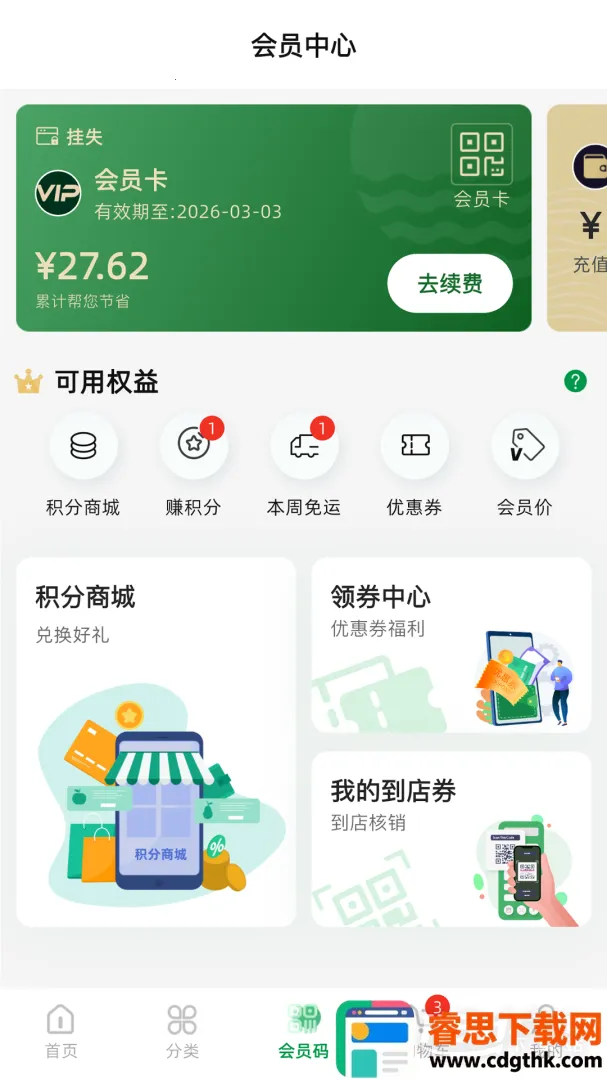This screenshot has width=607, height=1080.
Task: Go to 领券中心 card
Action: pos(451,645)
